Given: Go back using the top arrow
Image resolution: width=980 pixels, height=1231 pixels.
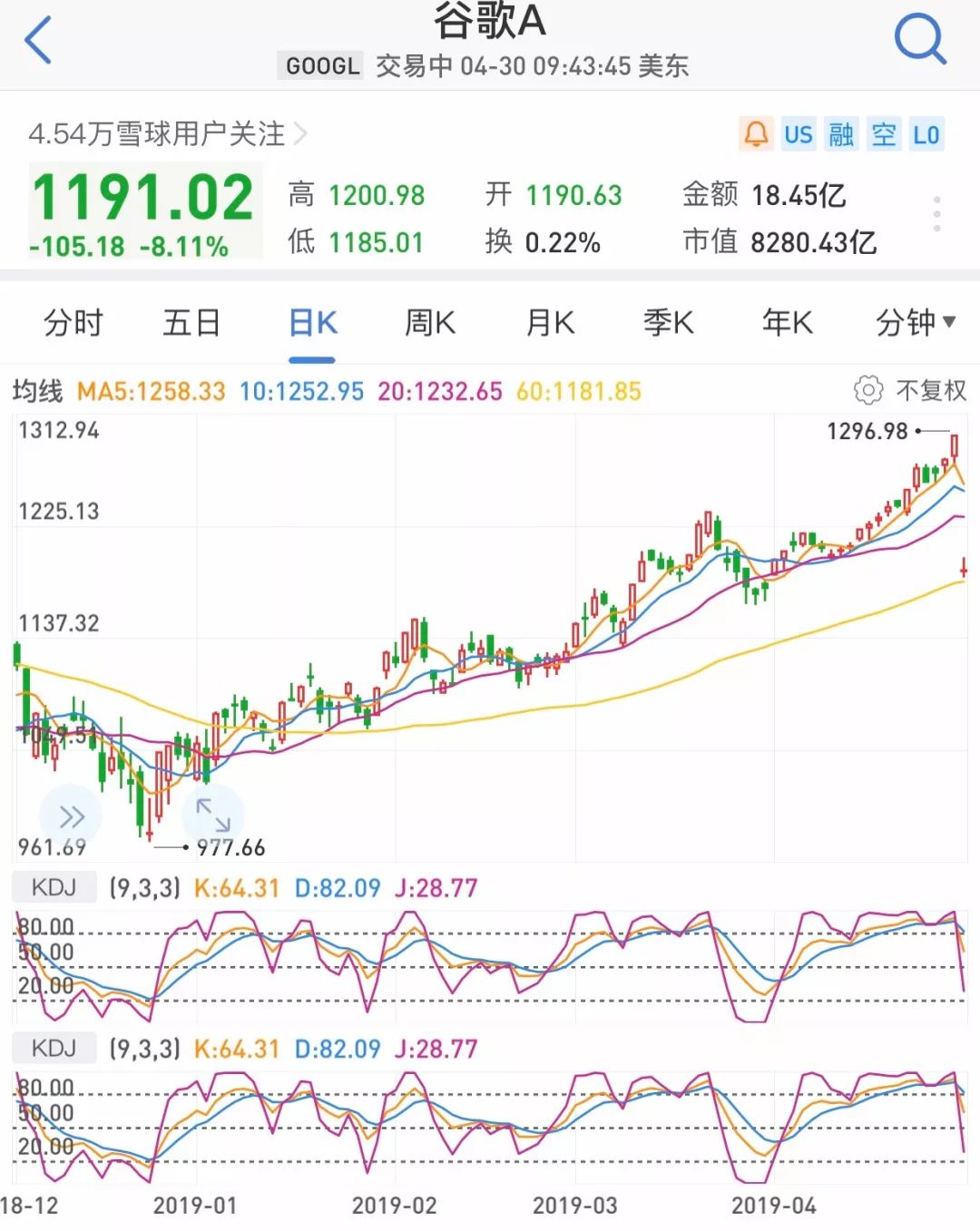Looking at the screenshot, I should point(38,41).
